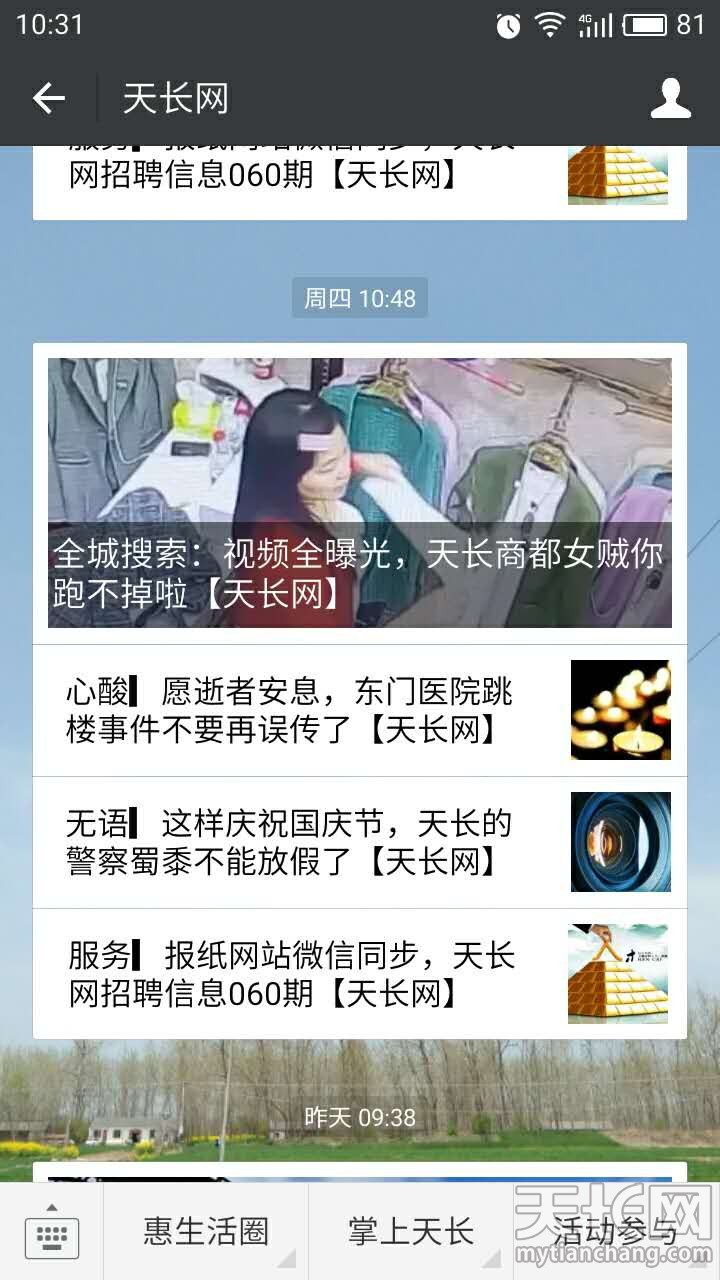Open the 掌上天长 menu
This screenshot has height=1280, width=720.
point(411,1232)
